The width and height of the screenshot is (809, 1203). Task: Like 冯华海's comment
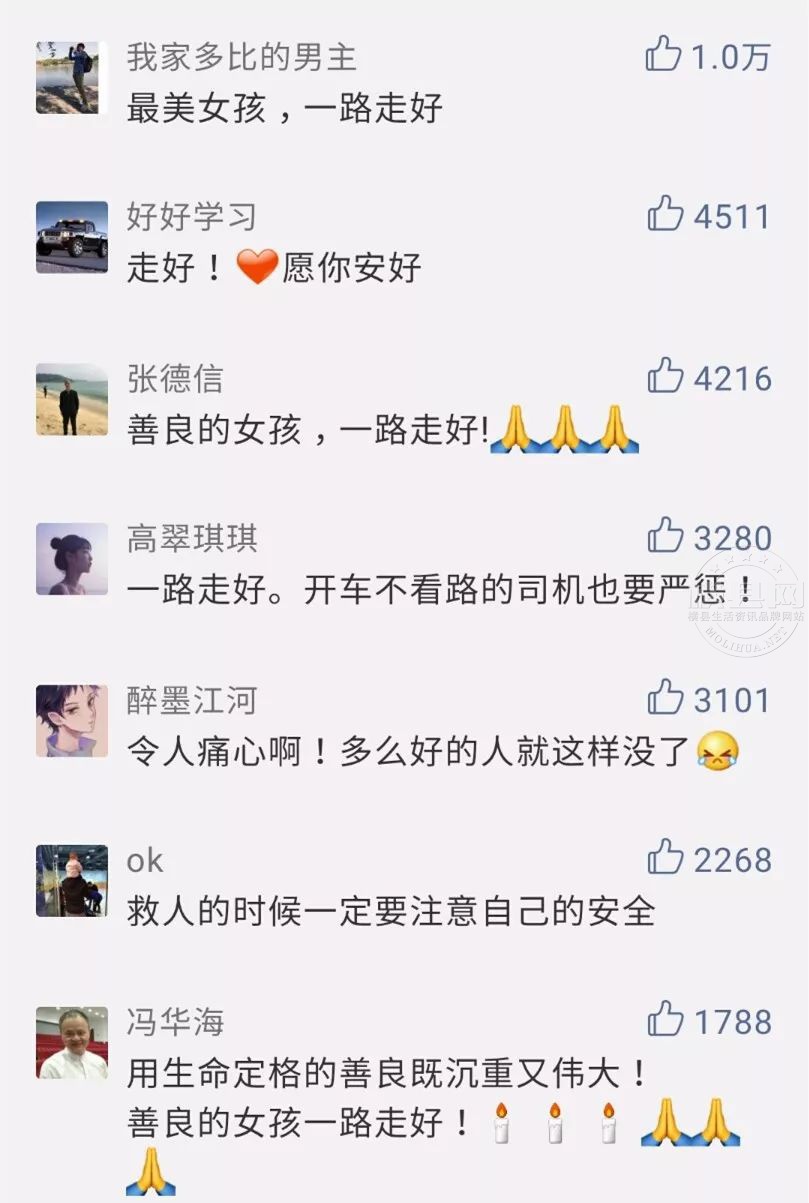665,1020
